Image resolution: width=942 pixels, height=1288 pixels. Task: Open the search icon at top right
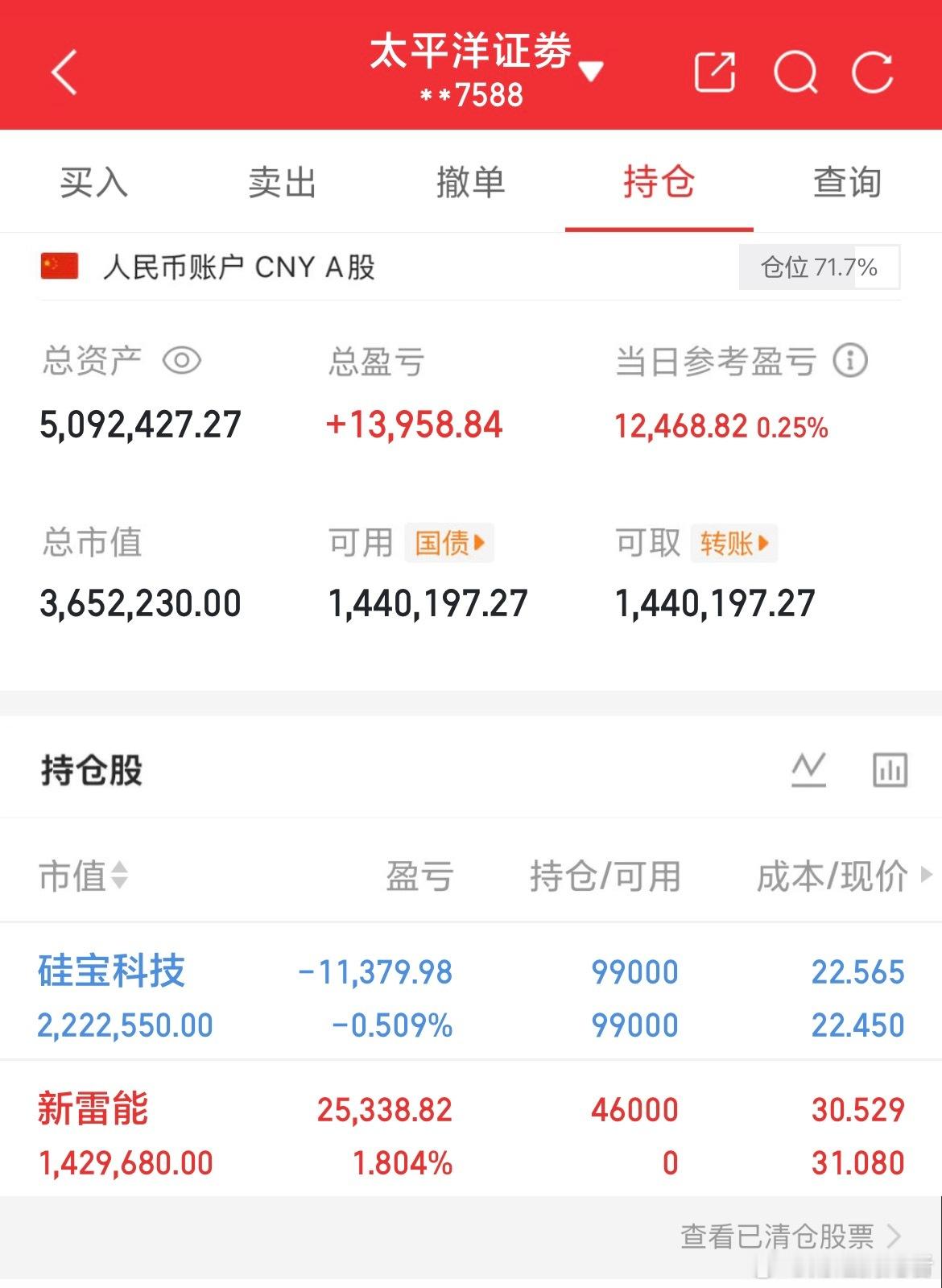tap(796, 71)
